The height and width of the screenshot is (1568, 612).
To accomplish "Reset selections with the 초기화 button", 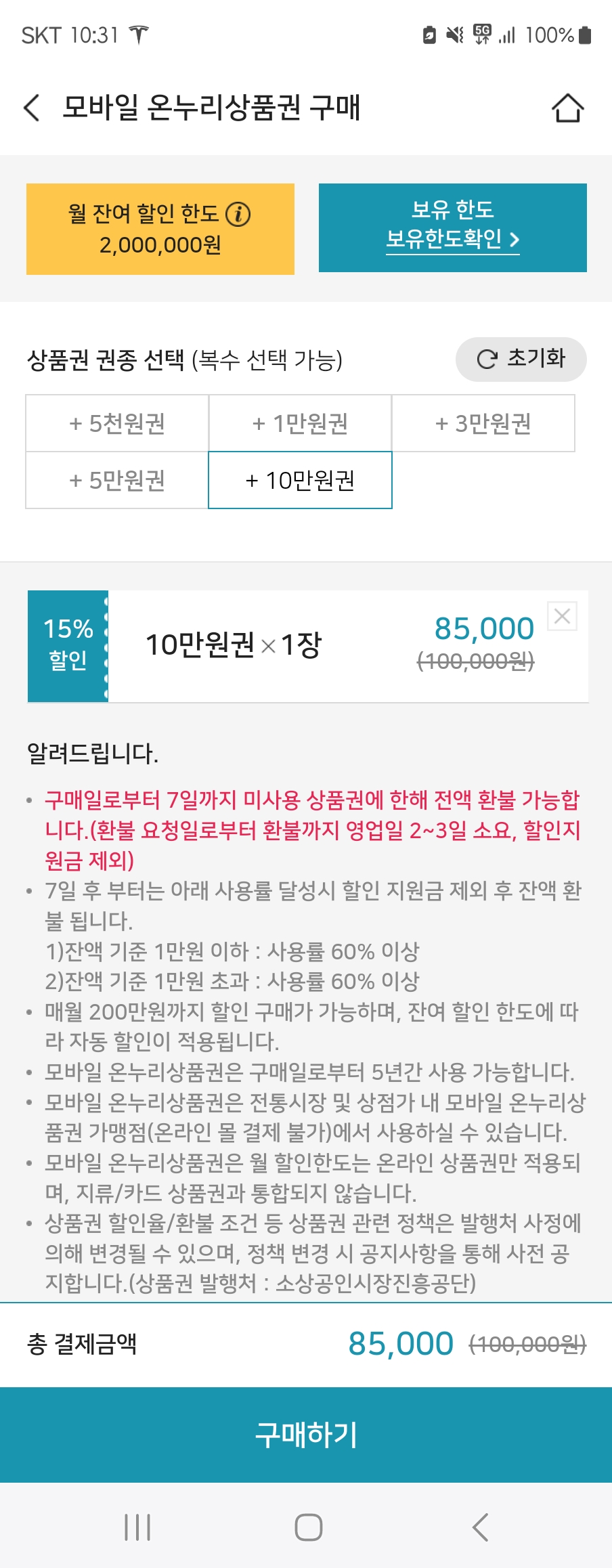I will coord(521,360).
